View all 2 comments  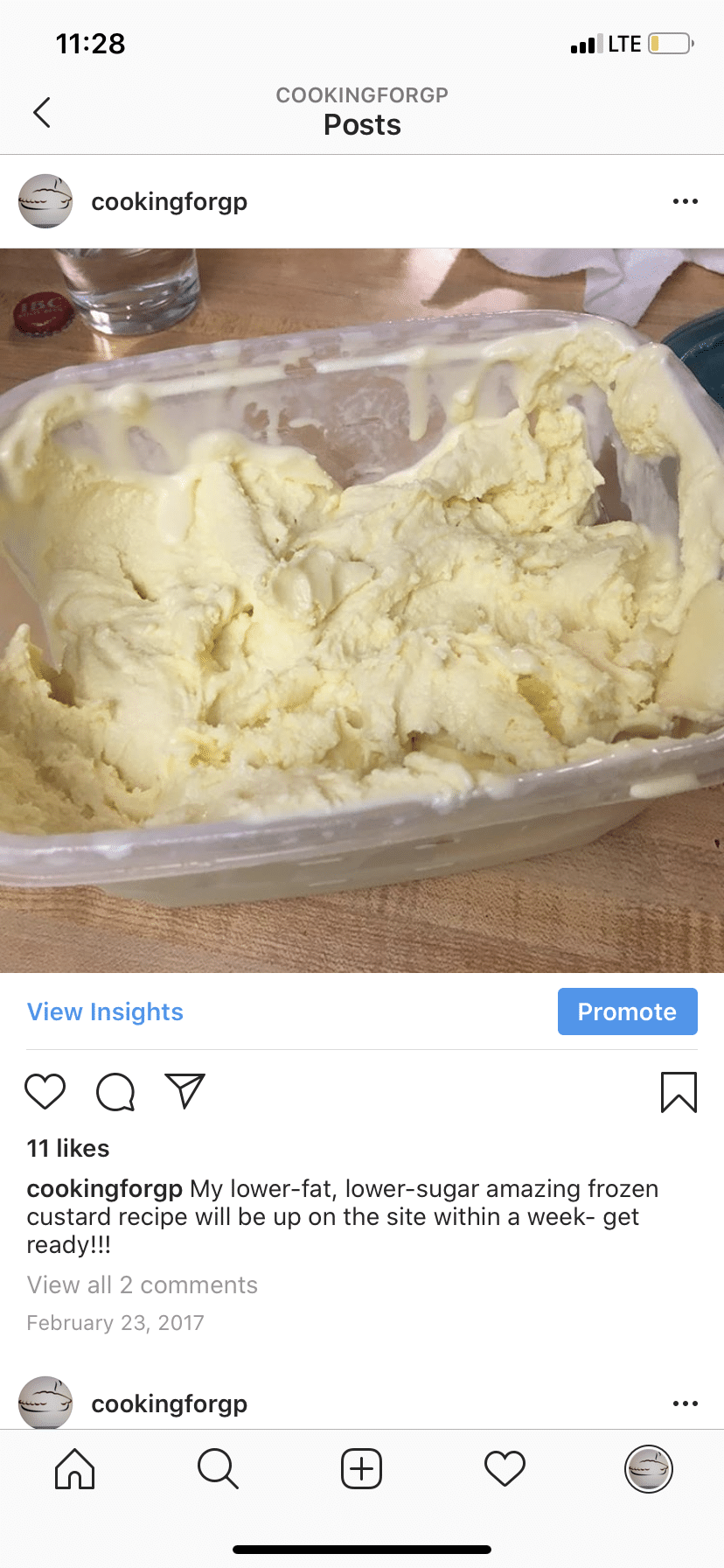(x=143, y=1284)
